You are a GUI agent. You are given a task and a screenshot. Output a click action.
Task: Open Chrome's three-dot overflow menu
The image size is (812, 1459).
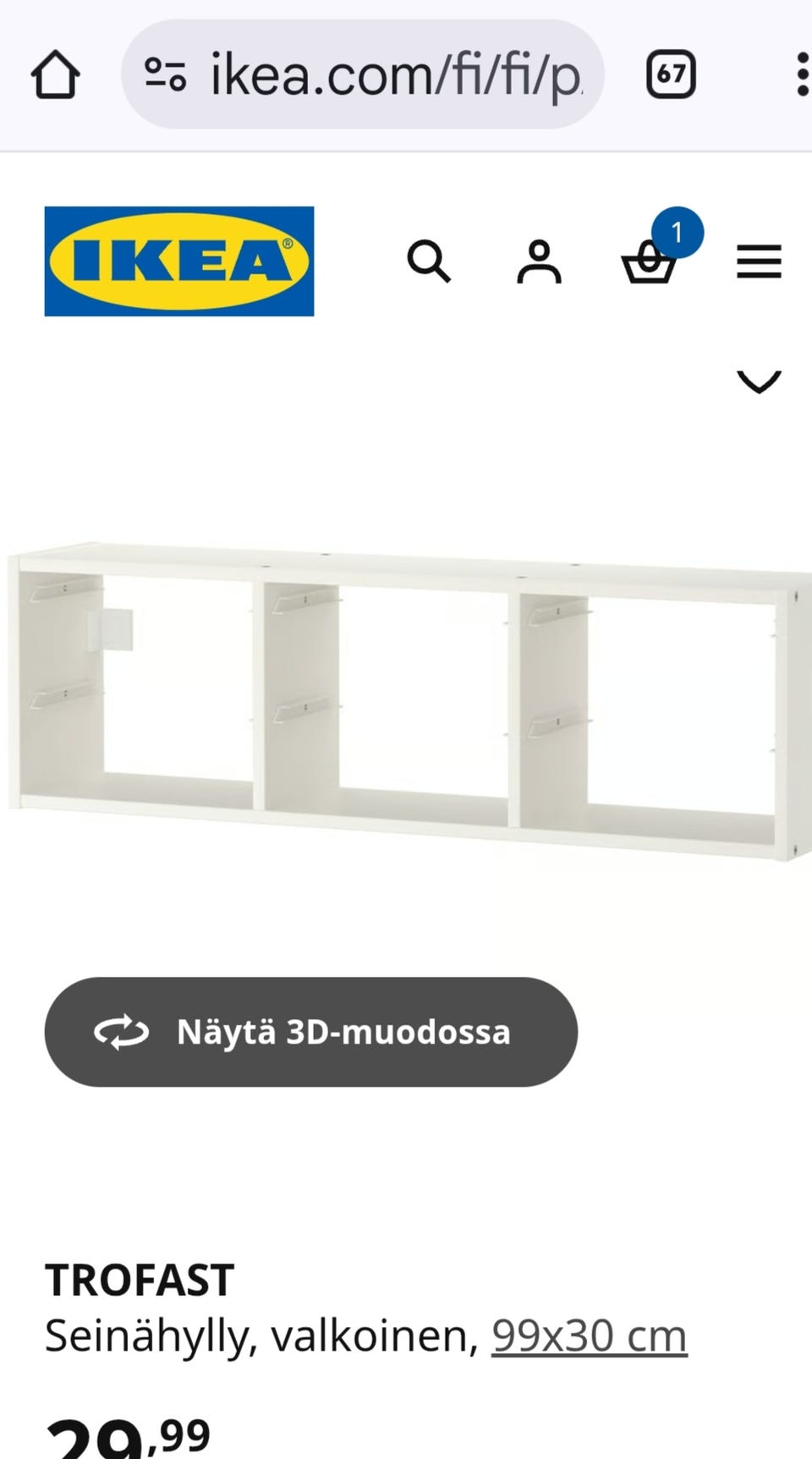coord(800,75)
